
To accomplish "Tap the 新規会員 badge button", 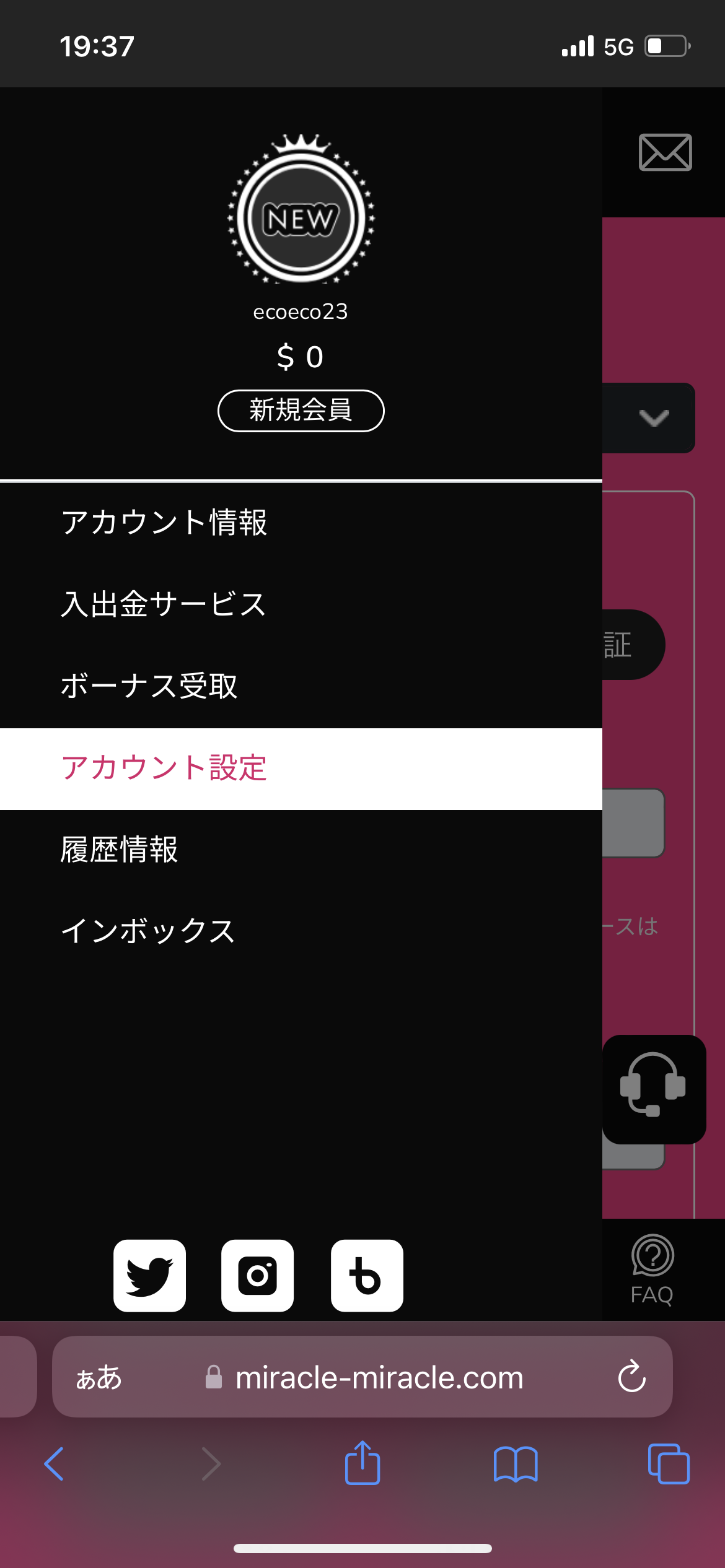I will click(301, 411).
